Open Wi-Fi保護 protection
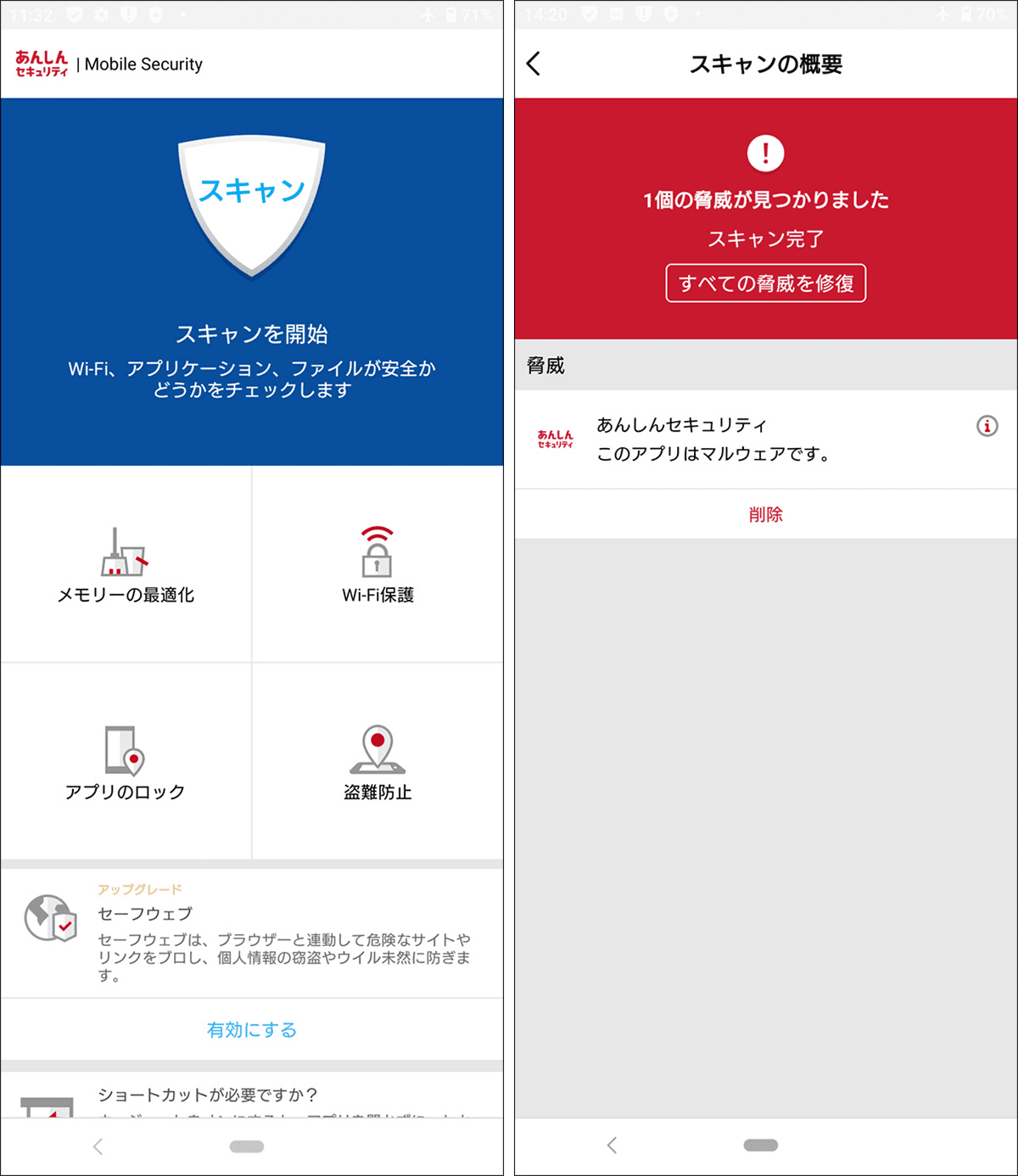This screenshot has height=1176, width=1018. click(x=378, y=564)
